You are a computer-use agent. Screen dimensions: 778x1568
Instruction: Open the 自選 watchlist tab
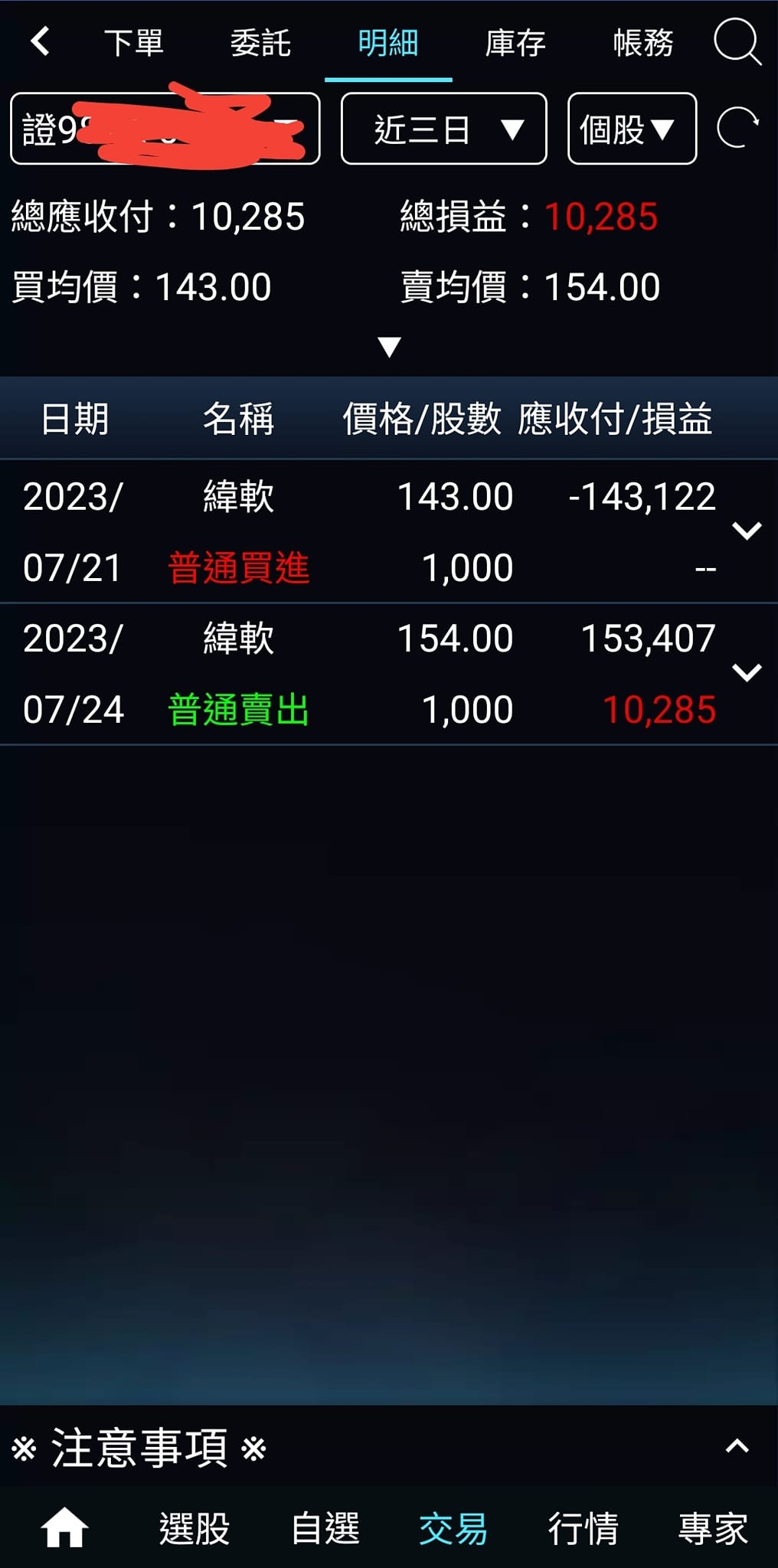click(x=325, y=1529)
